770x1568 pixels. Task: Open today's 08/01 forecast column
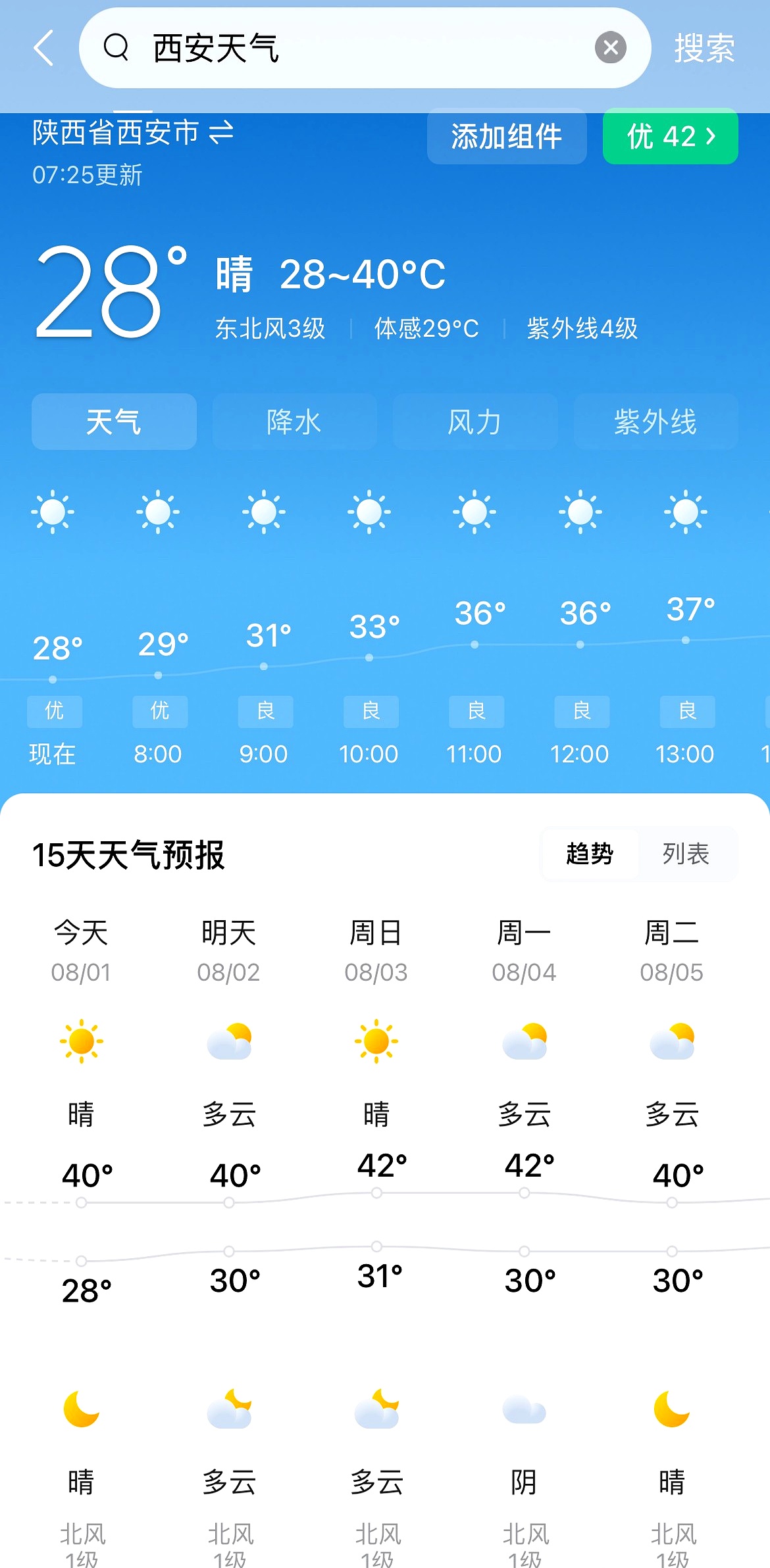(x=81, y=951)
